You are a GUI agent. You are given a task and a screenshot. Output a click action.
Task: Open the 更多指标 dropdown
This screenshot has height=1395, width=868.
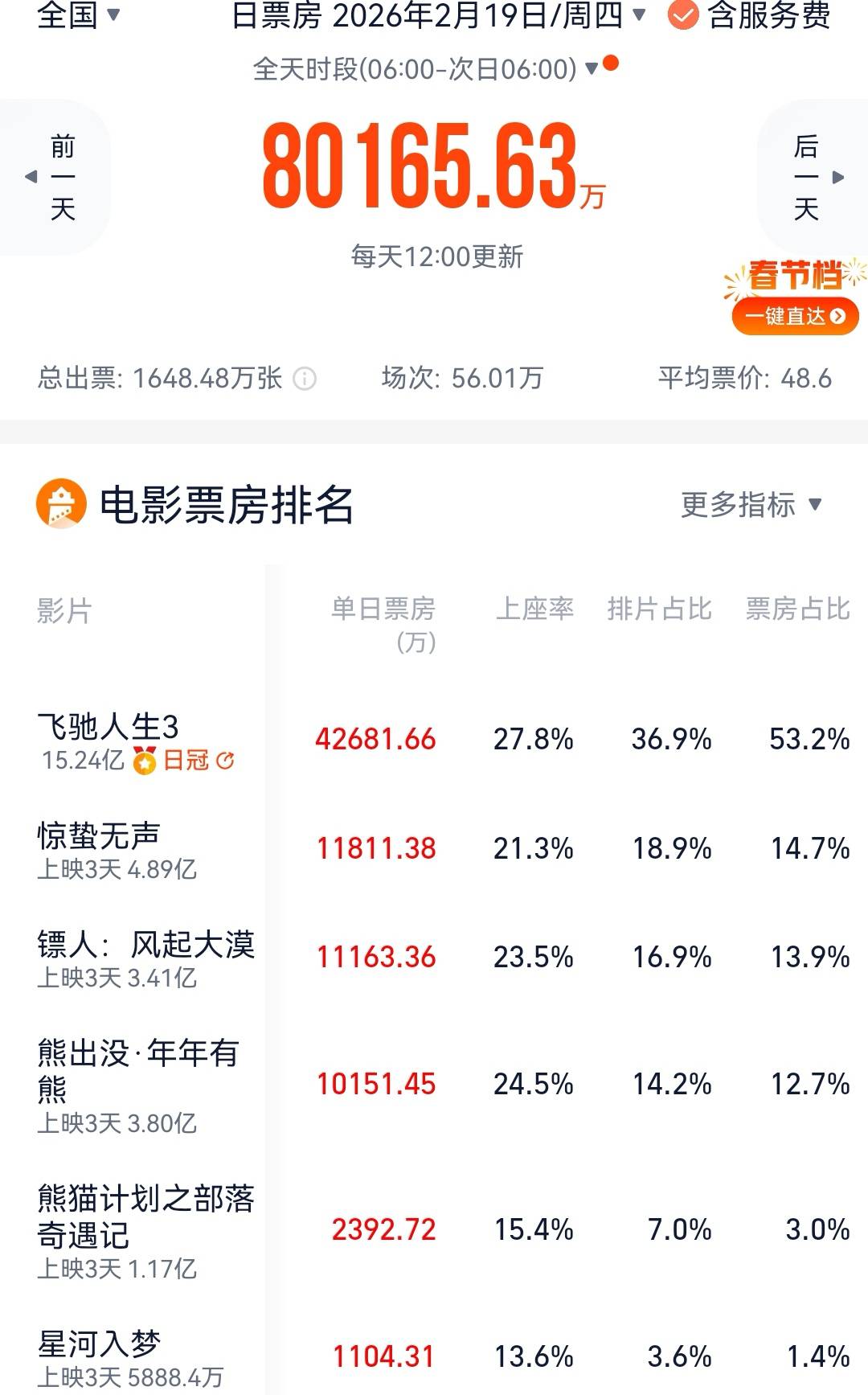tap(751, 505)
